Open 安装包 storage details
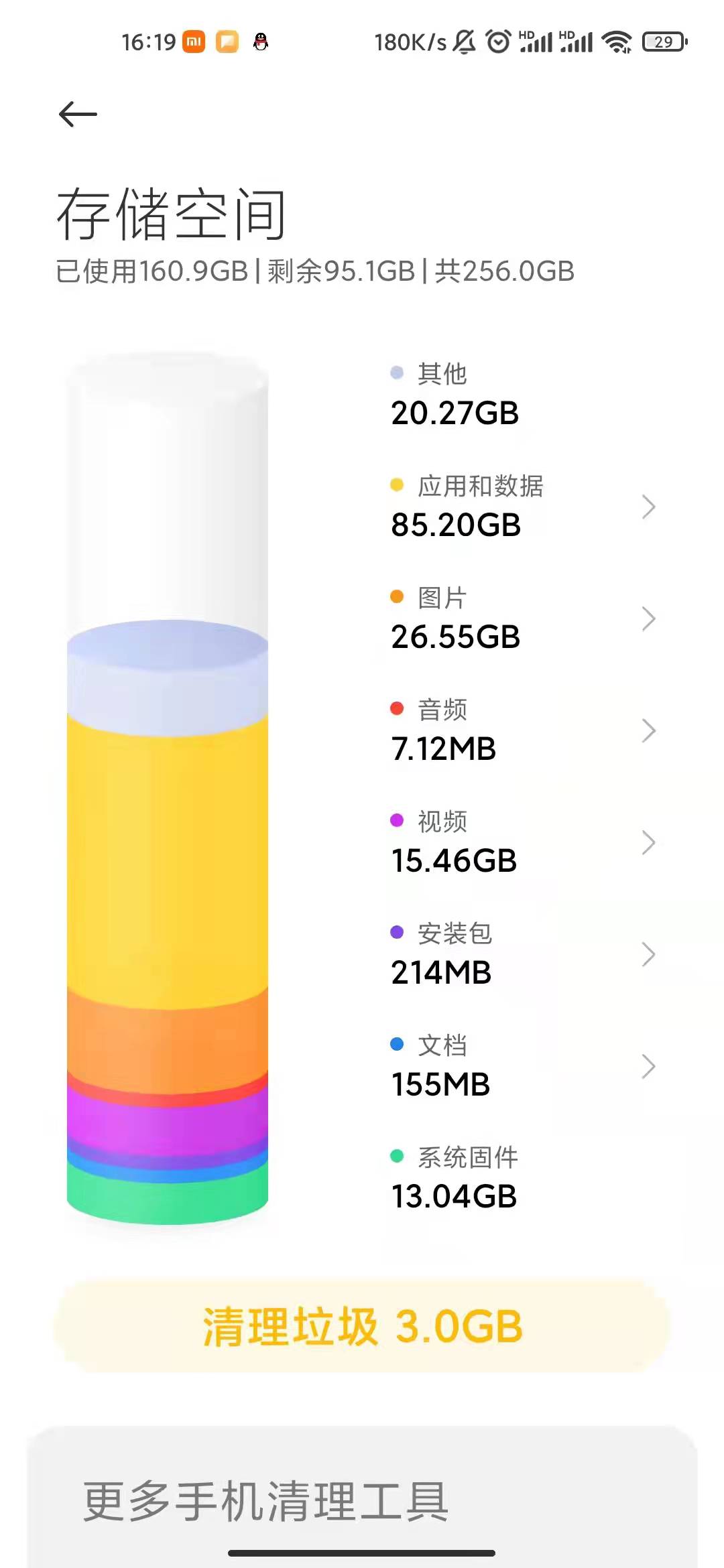The width and height of the screenshot is (724, 1568). click(x=523, y=954)
